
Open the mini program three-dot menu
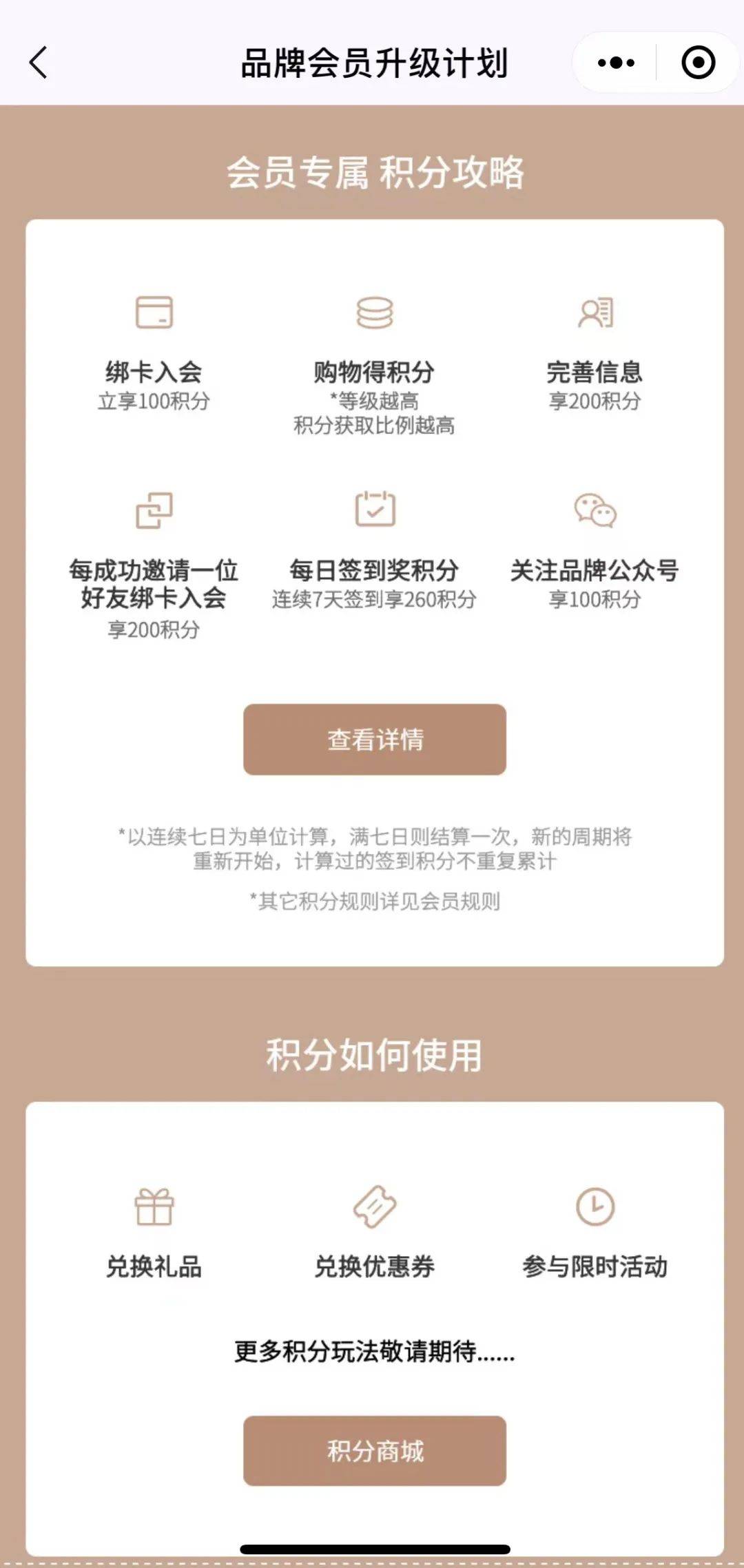[616, 63]
